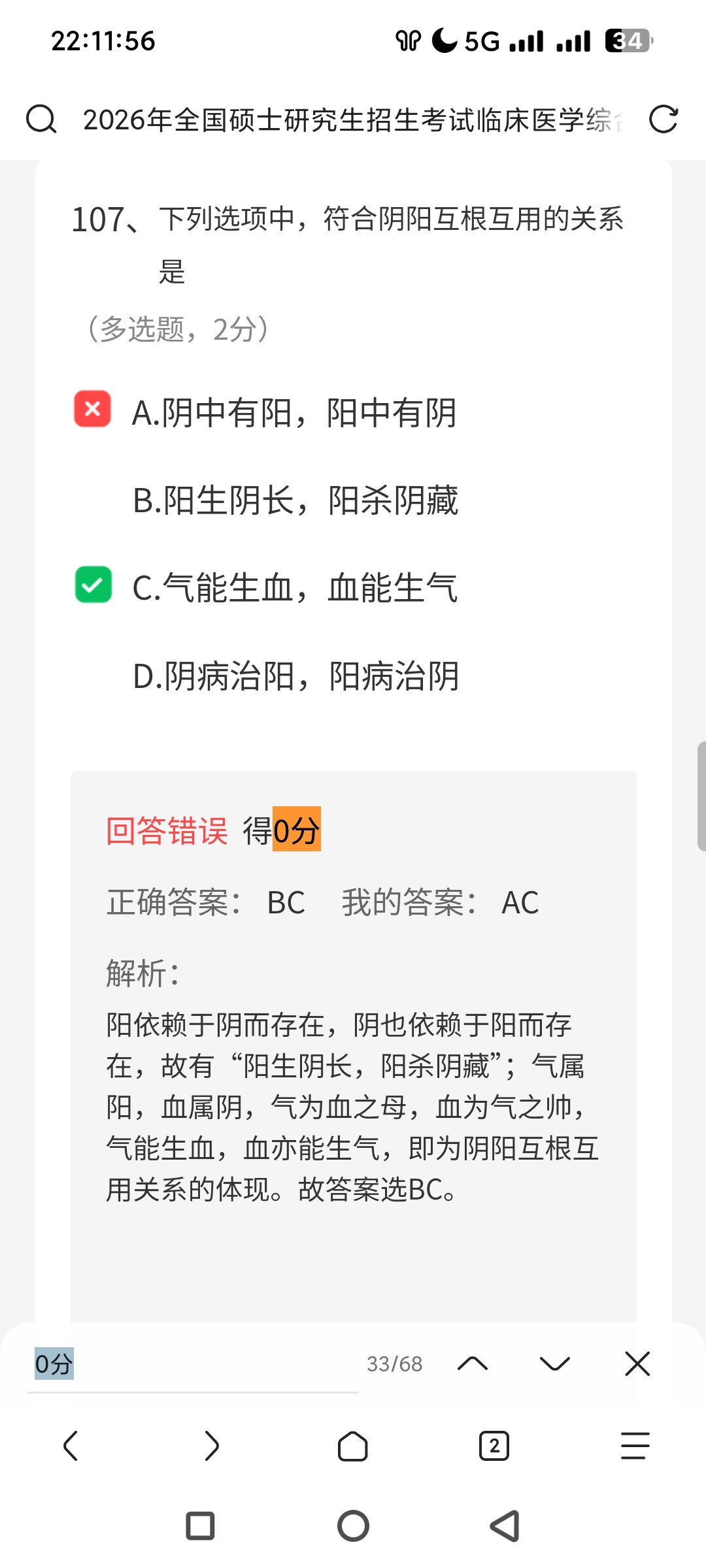Select option D 阴病治阳，阳病治阴
The height and width of the screenshot is (1568, 706).
pos(296,676)
